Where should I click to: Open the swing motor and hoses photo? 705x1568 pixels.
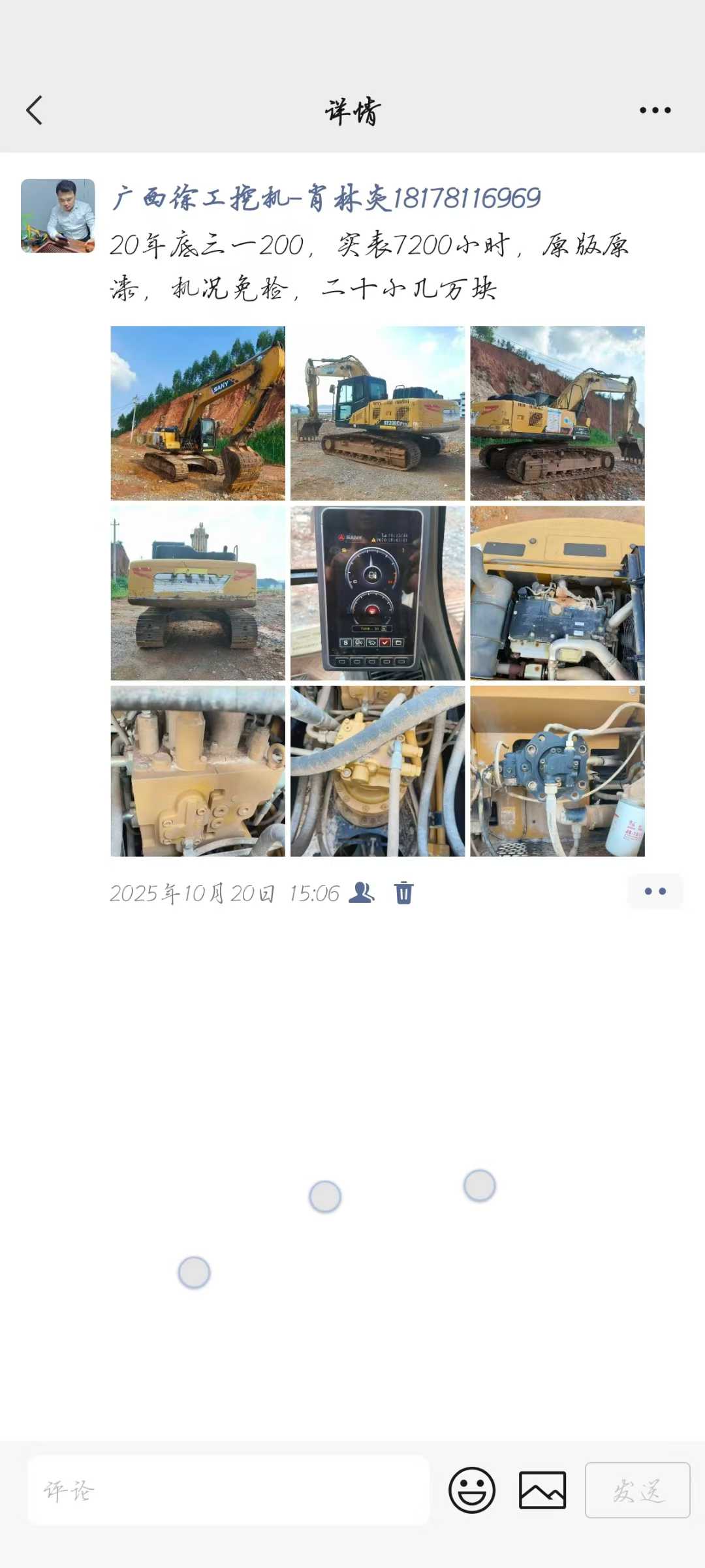[377, 771]
